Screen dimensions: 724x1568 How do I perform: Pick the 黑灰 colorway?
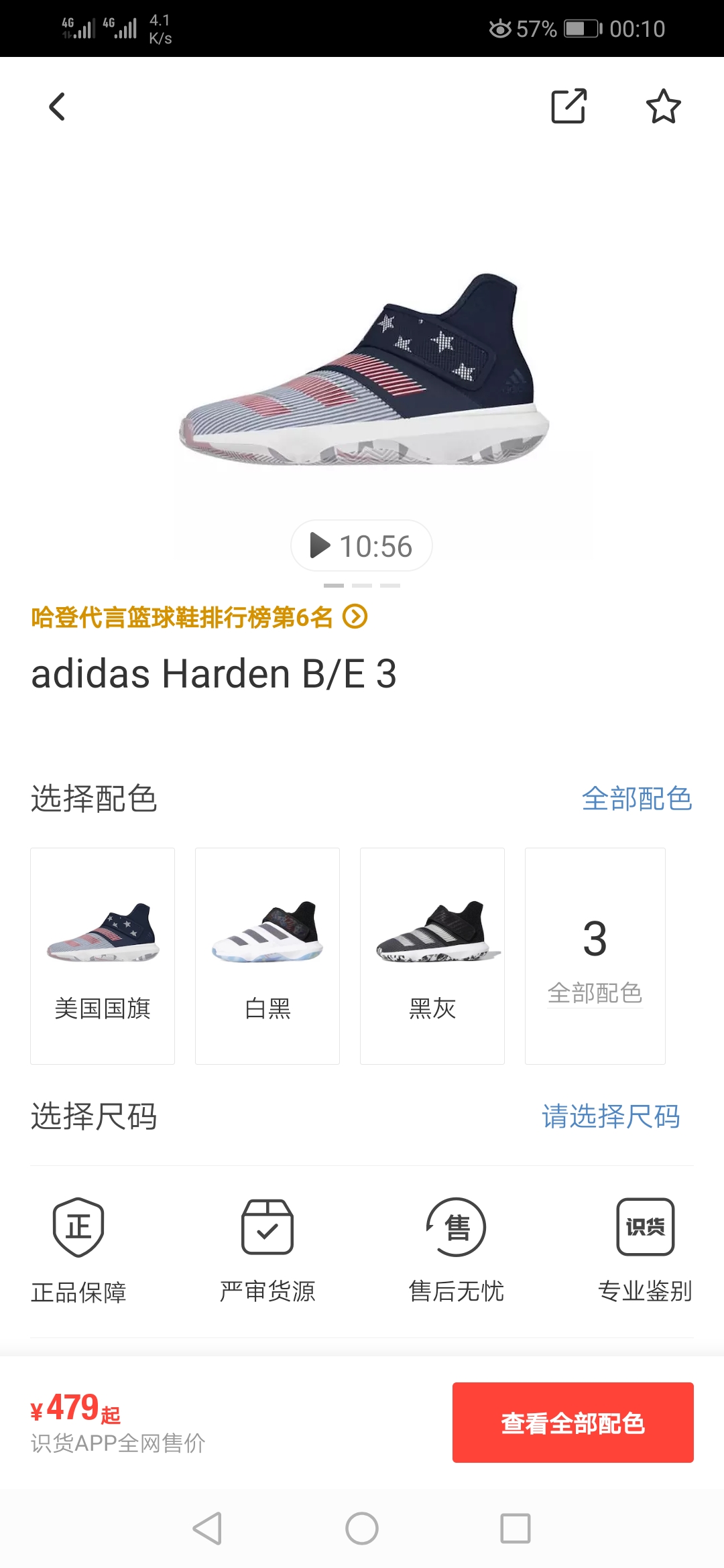coord(432,956)
